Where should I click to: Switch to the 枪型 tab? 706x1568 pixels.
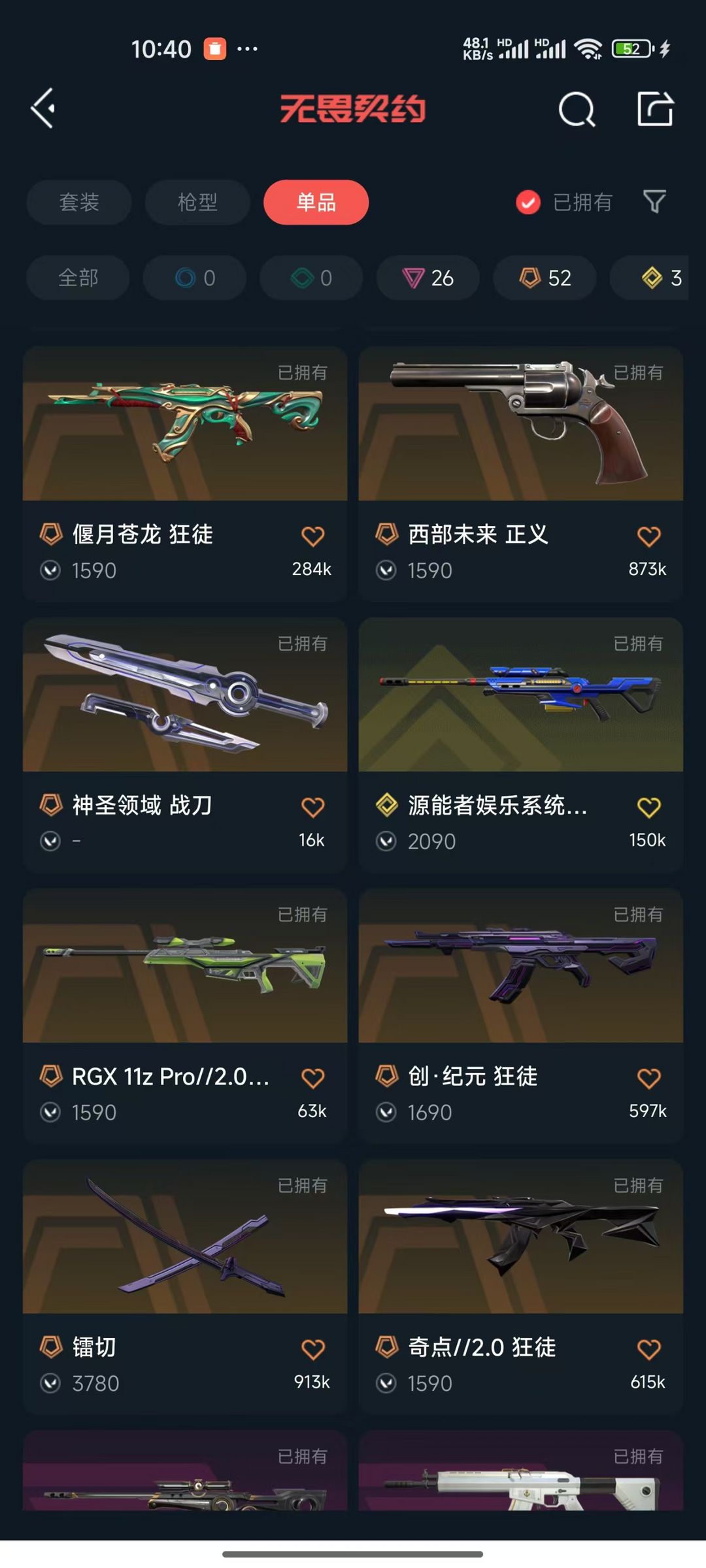coord(197,202)
